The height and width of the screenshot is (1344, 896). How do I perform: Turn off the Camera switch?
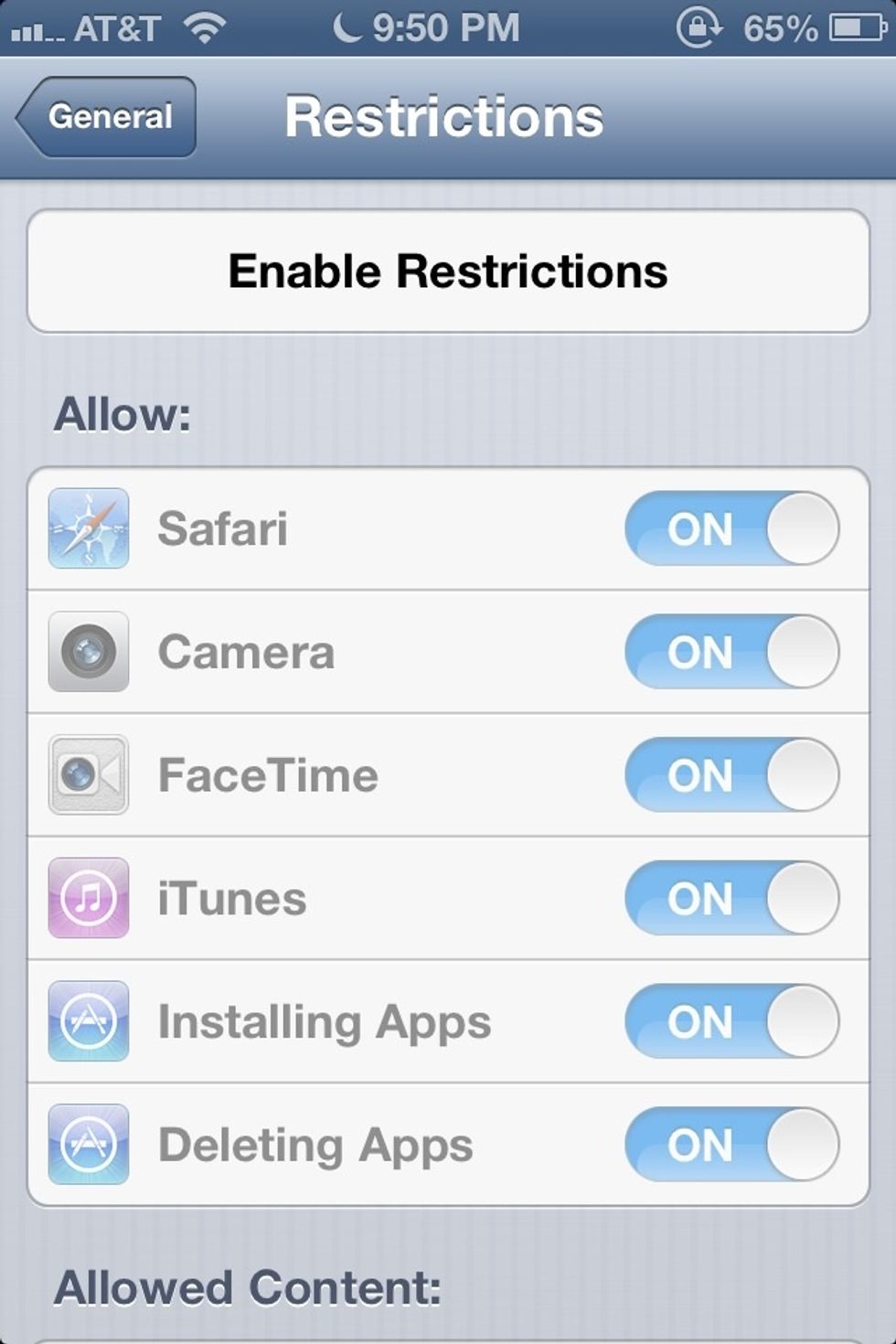click(x=731, y=652)
